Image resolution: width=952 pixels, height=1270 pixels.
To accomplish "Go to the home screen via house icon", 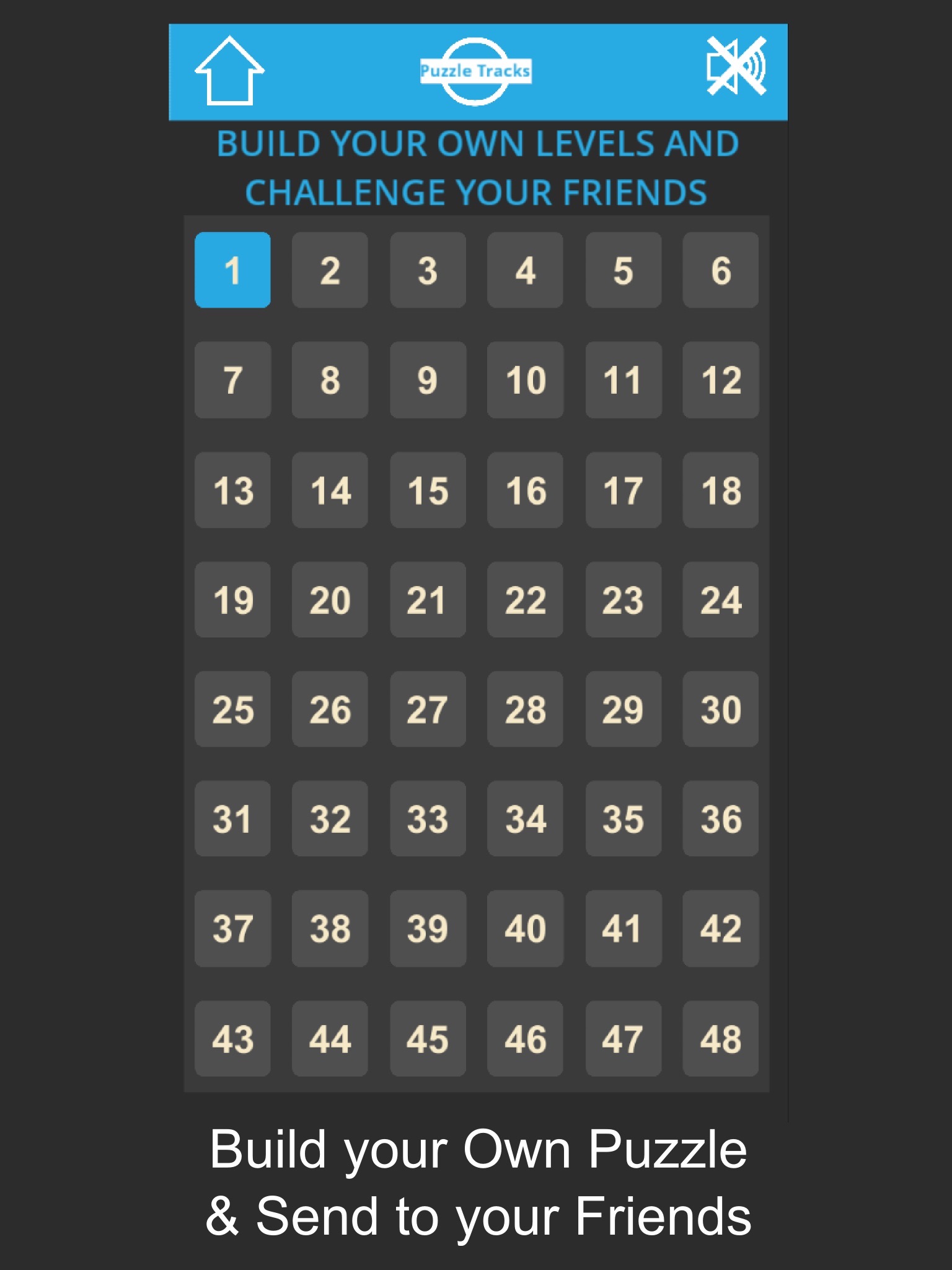I will tap(229, 70).
